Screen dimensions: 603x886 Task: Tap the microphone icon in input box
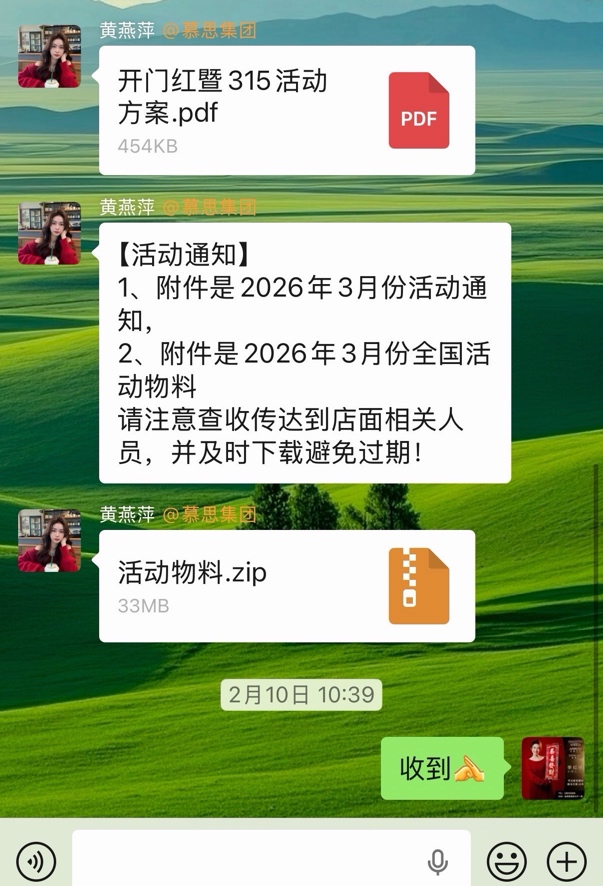pos(437,860)
